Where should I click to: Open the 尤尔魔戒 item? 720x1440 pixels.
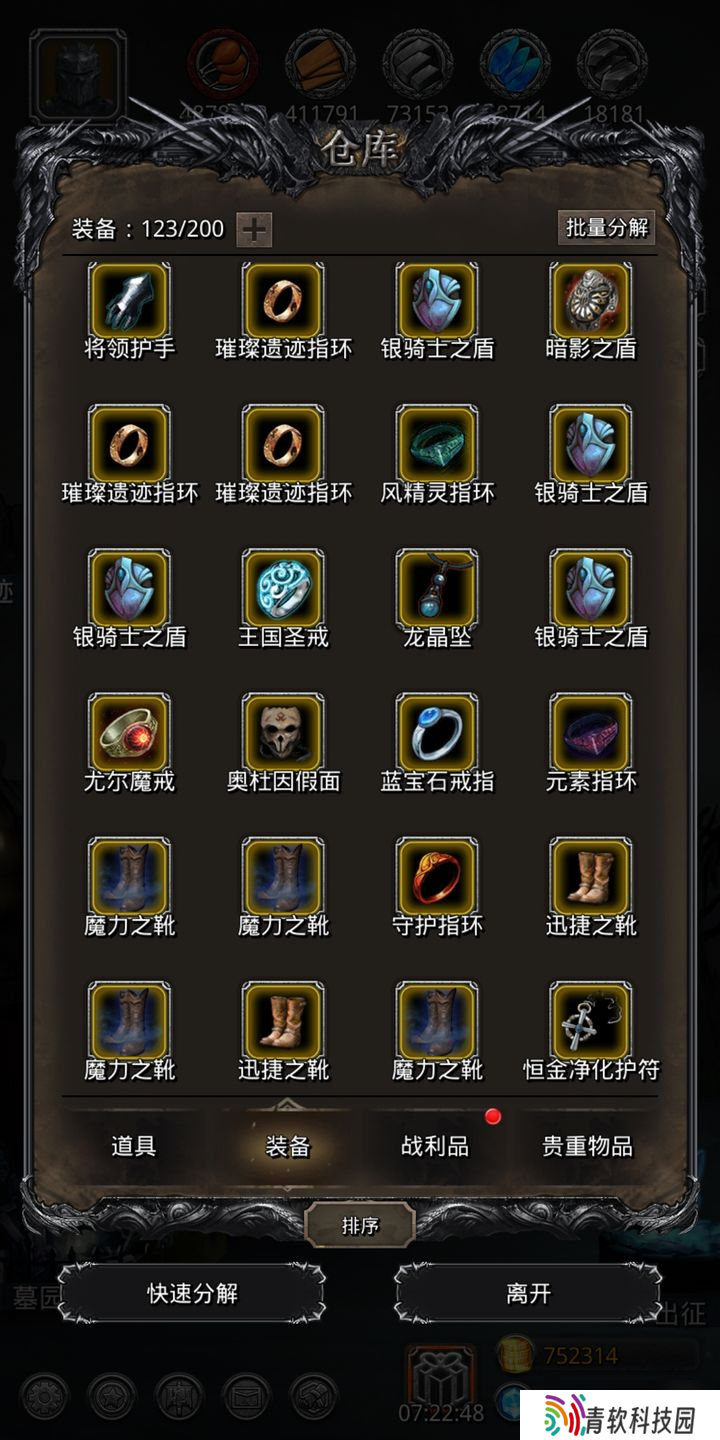click(129, 733)
